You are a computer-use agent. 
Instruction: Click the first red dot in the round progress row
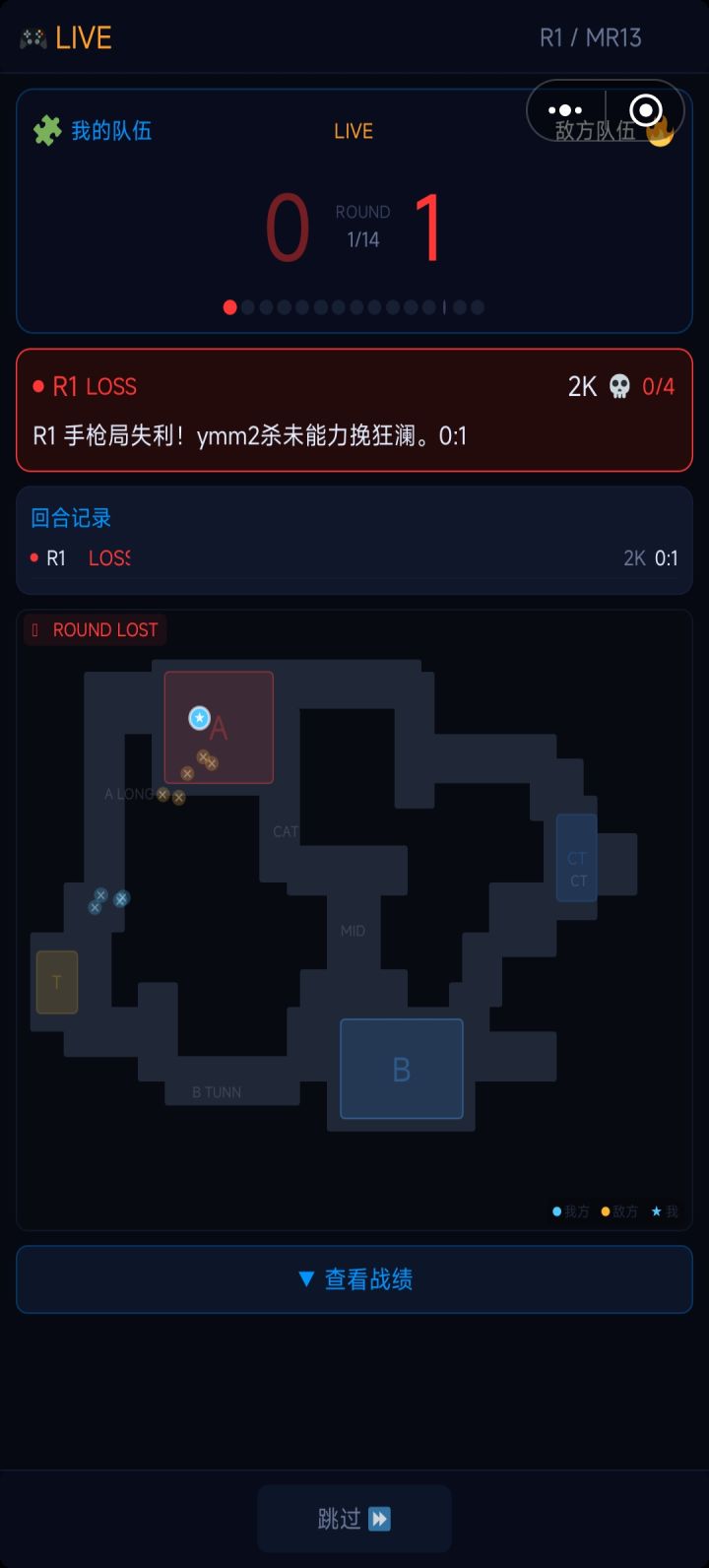[229, 306]
